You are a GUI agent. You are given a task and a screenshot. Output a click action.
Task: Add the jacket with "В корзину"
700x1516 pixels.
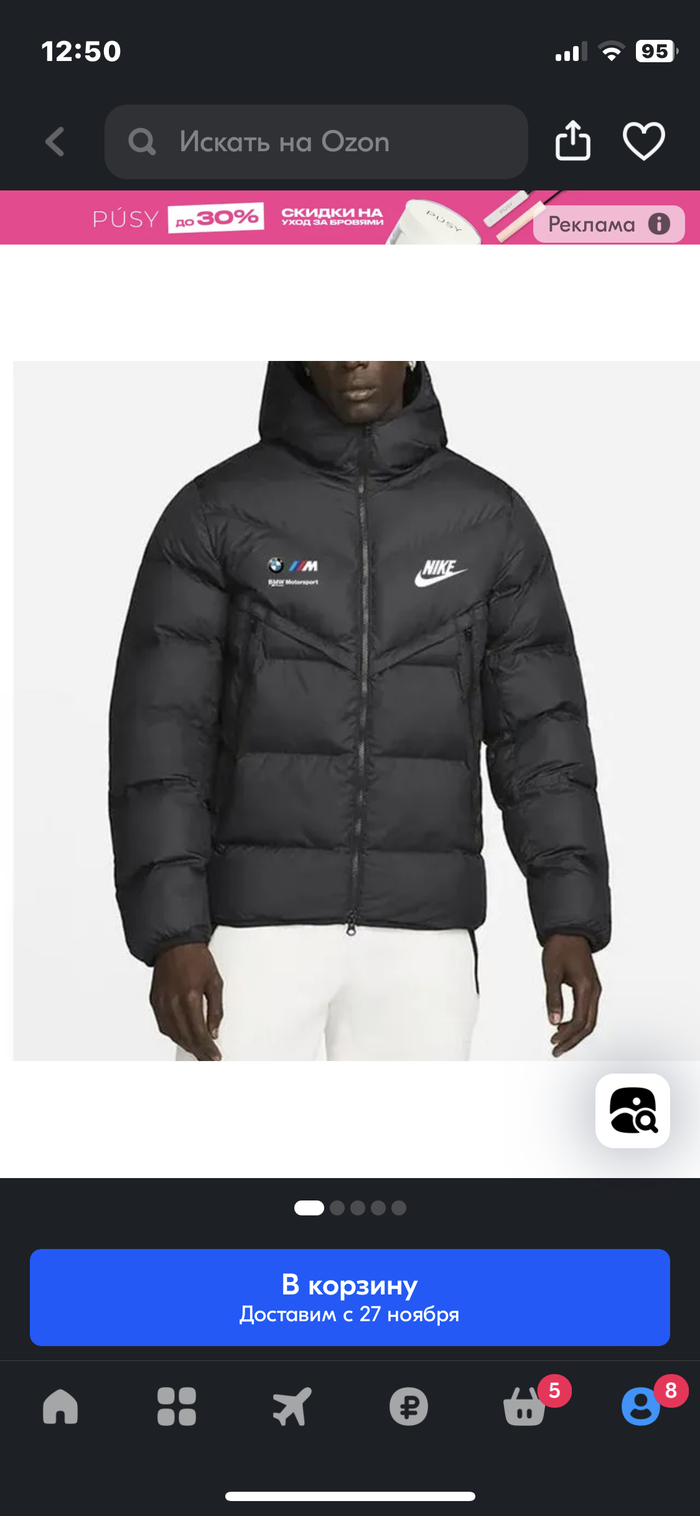349,1297
